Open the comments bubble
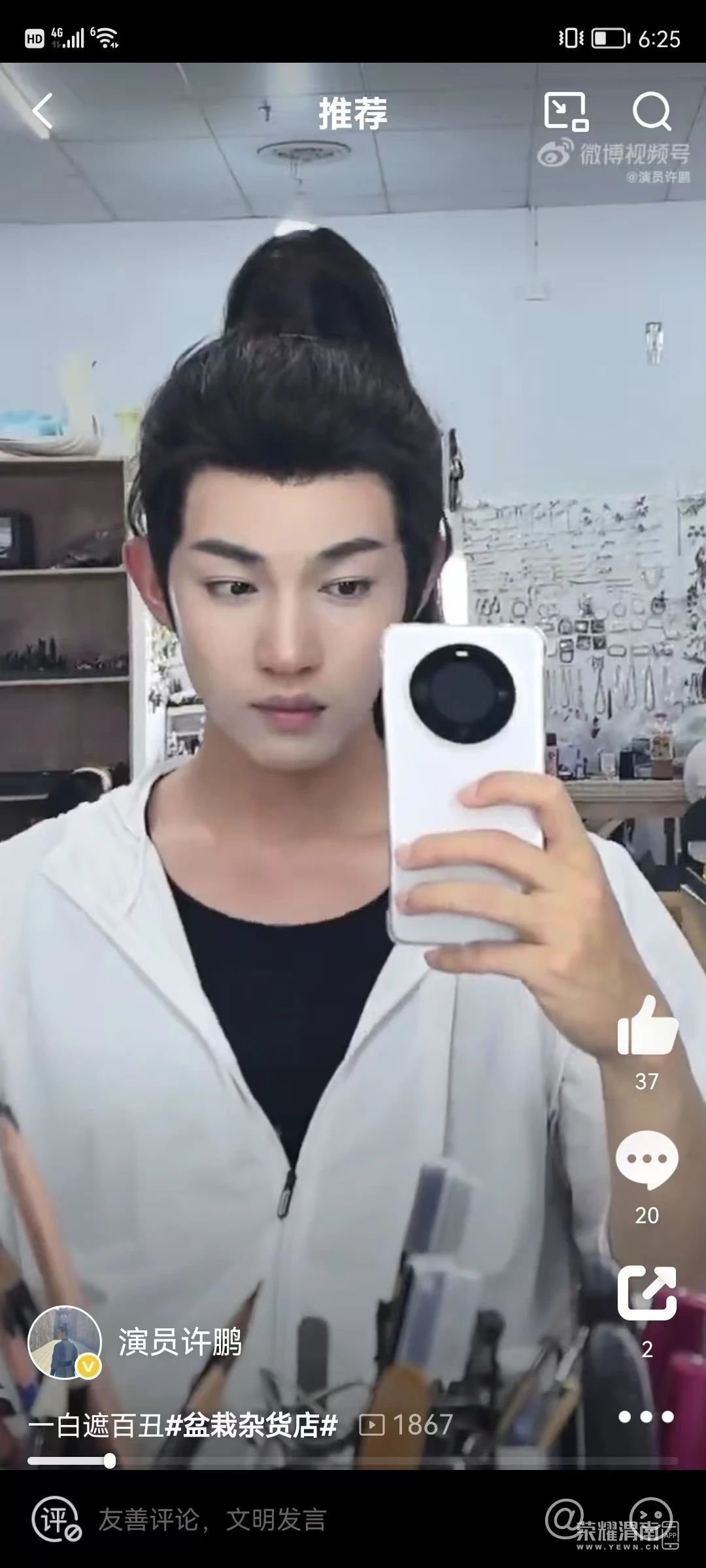Image resolution: width=706 pixels, height=1568 pixels. (647, 1160)
